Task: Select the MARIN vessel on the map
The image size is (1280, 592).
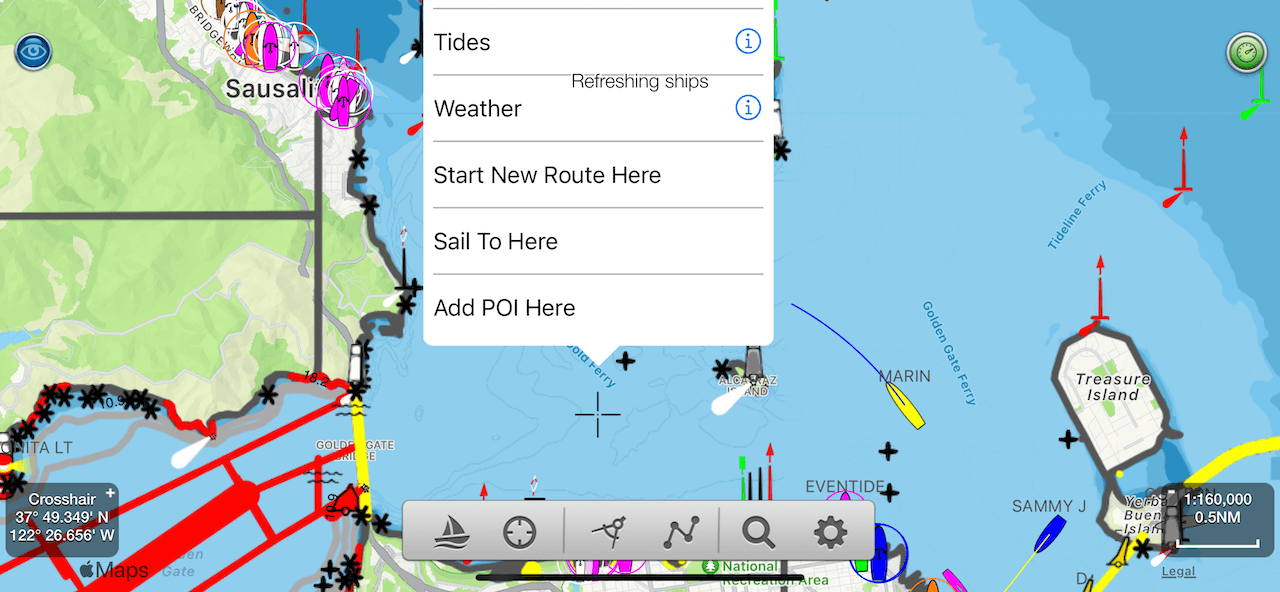Action: pos(900,404)
